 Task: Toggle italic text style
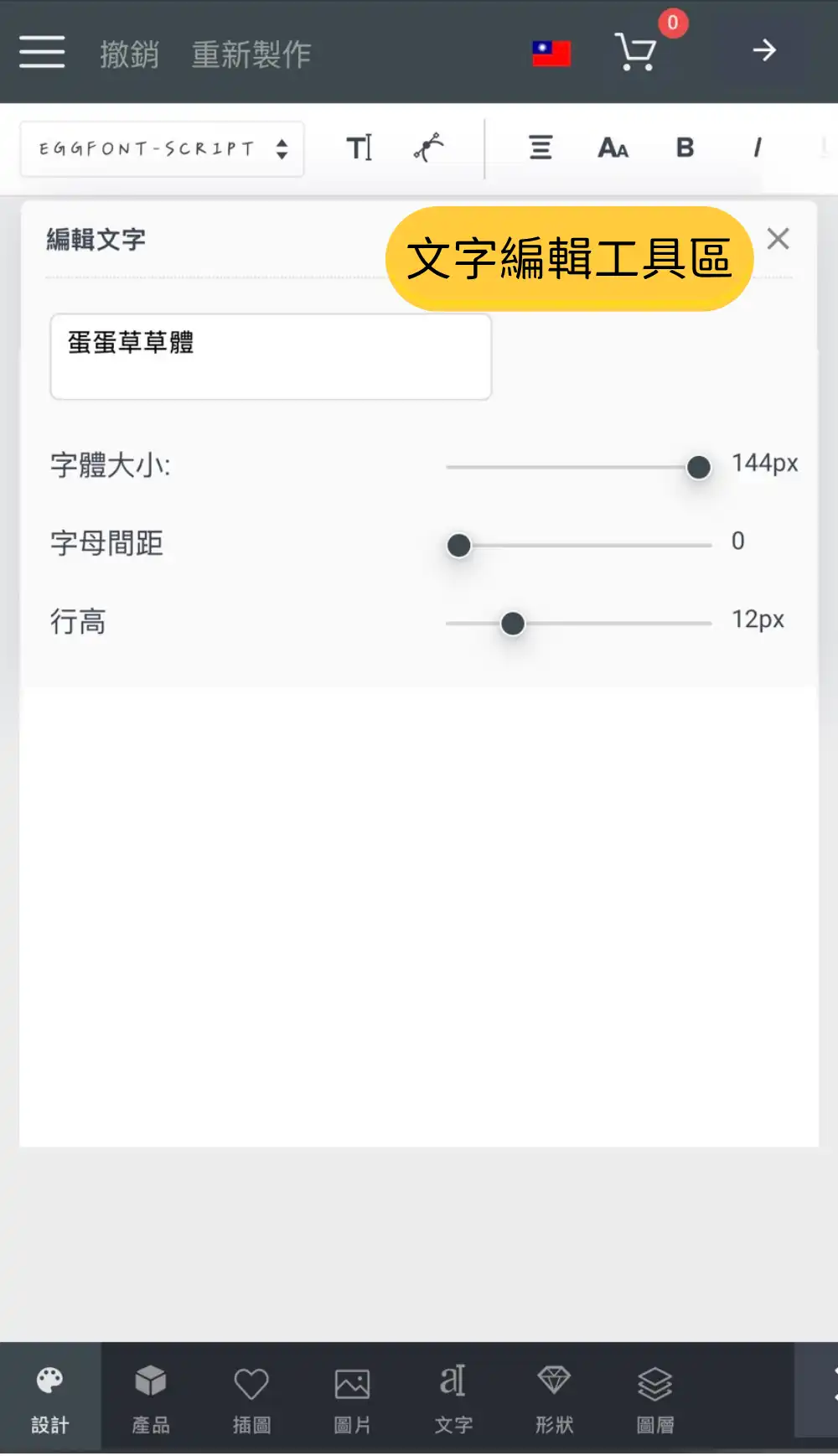click(x=758, y=148)
